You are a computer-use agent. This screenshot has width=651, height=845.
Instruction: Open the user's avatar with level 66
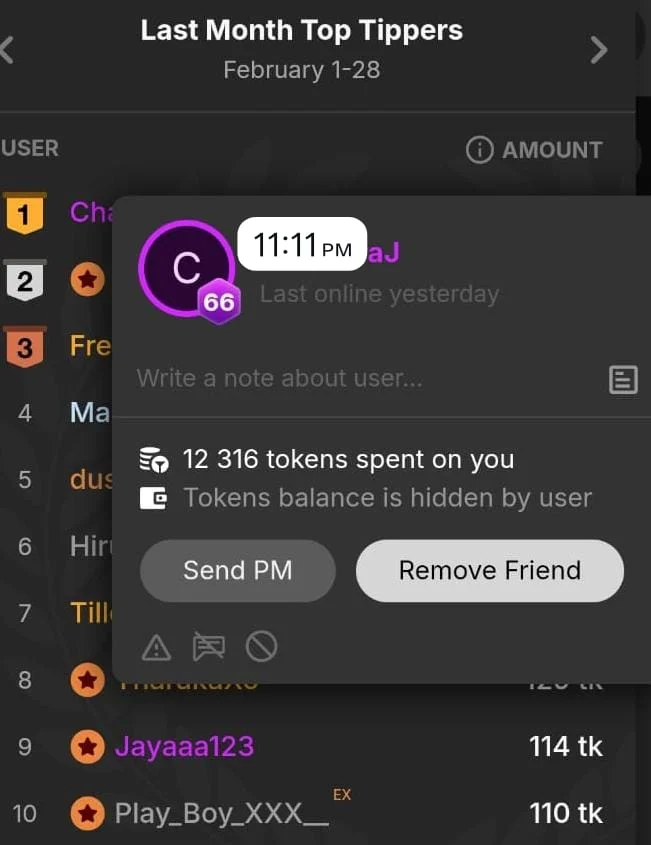[187, 268]
